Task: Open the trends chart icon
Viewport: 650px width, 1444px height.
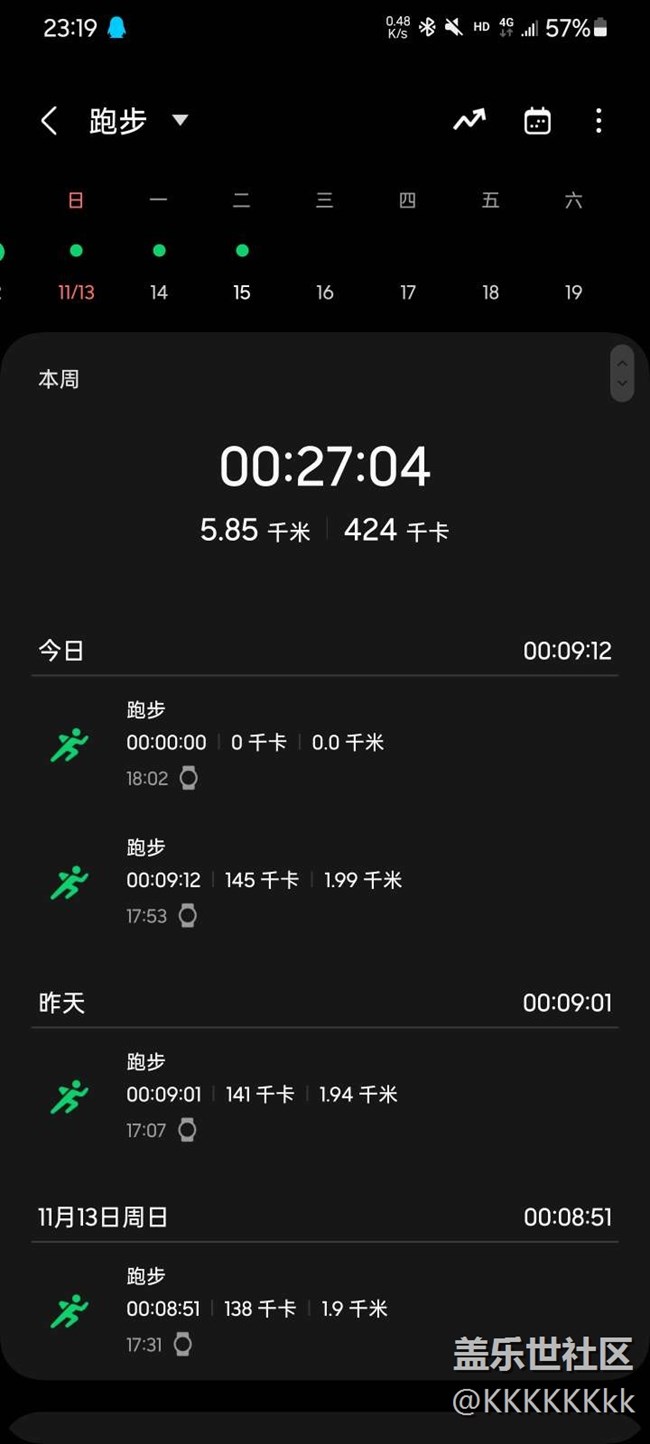Action: (469, 121)
